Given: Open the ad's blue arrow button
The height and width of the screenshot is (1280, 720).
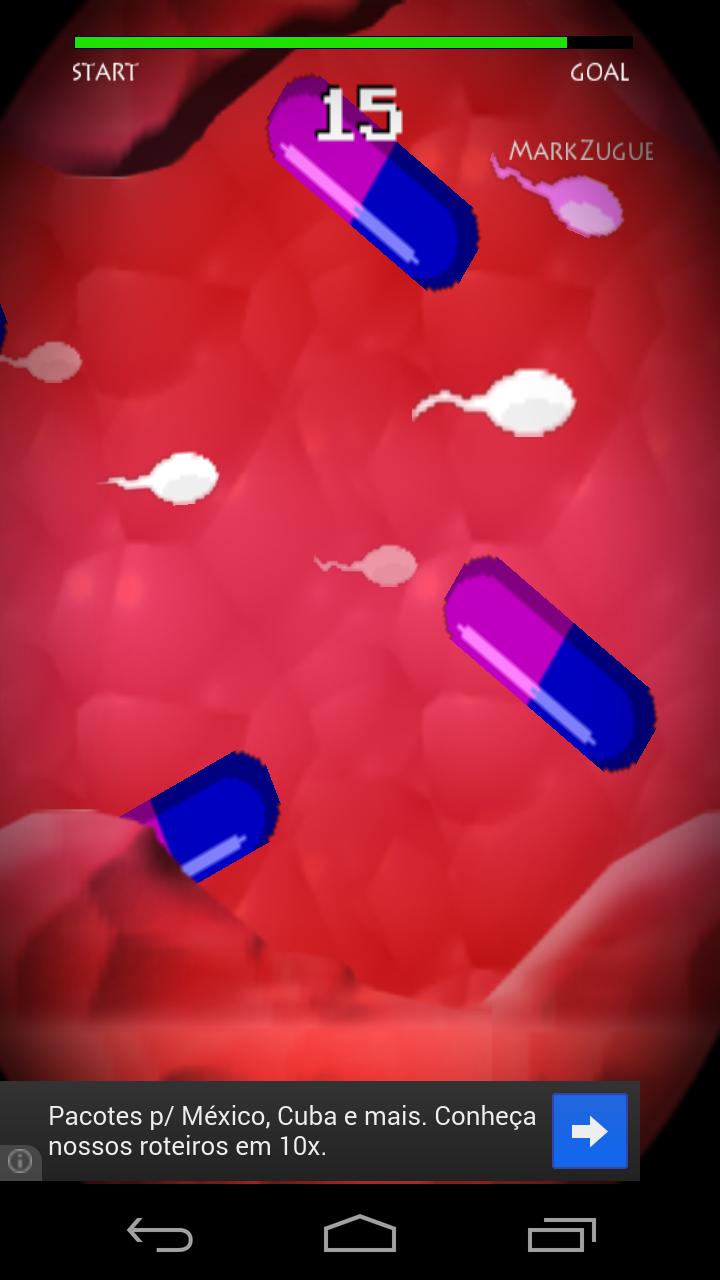Looking at the screenshot, I should tap(590, 1131).
